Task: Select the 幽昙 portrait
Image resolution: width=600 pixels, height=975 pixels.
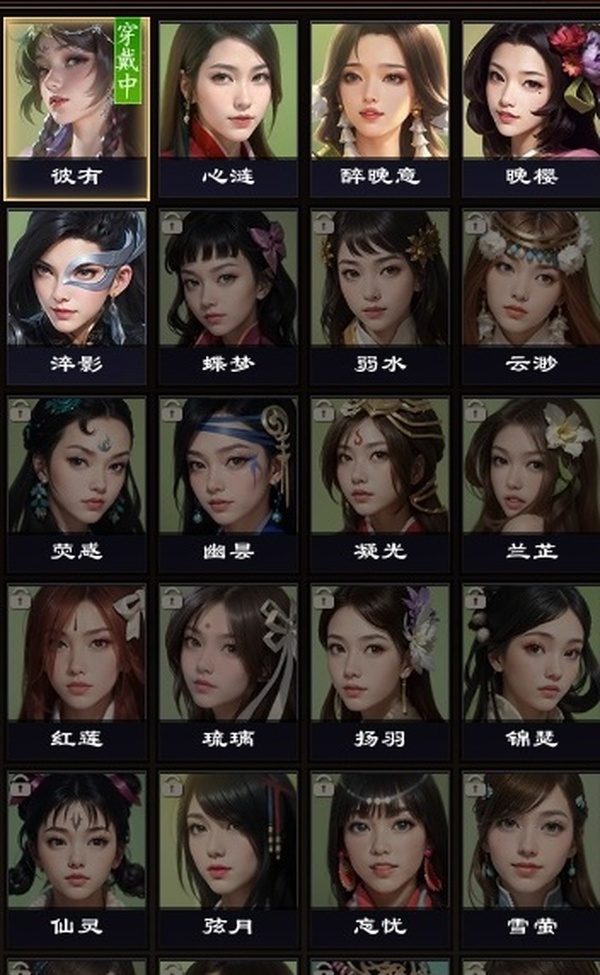Action: coord(228,466)
